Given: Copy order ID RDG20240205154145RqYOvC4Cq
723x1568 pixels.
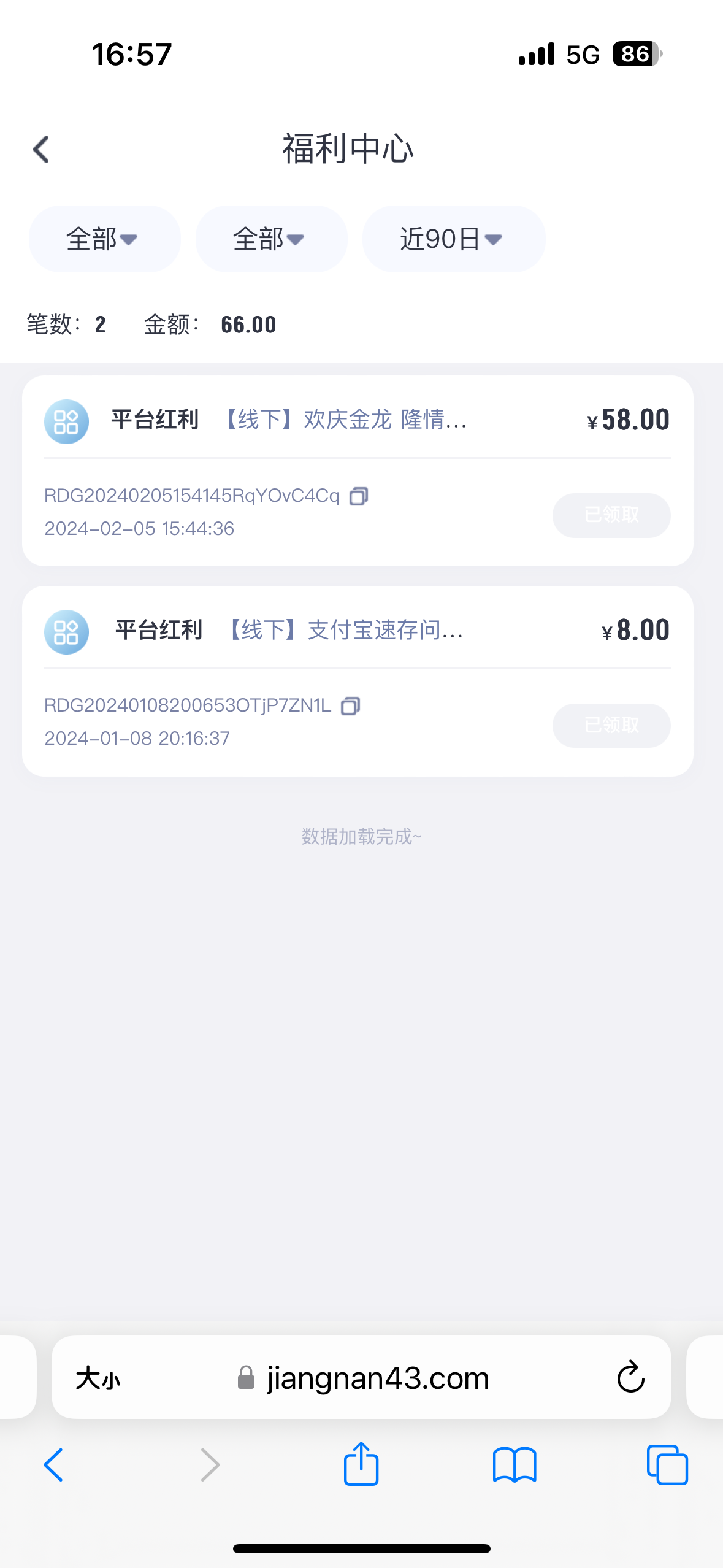Looking at the screenshot, I should pos(359,496).
